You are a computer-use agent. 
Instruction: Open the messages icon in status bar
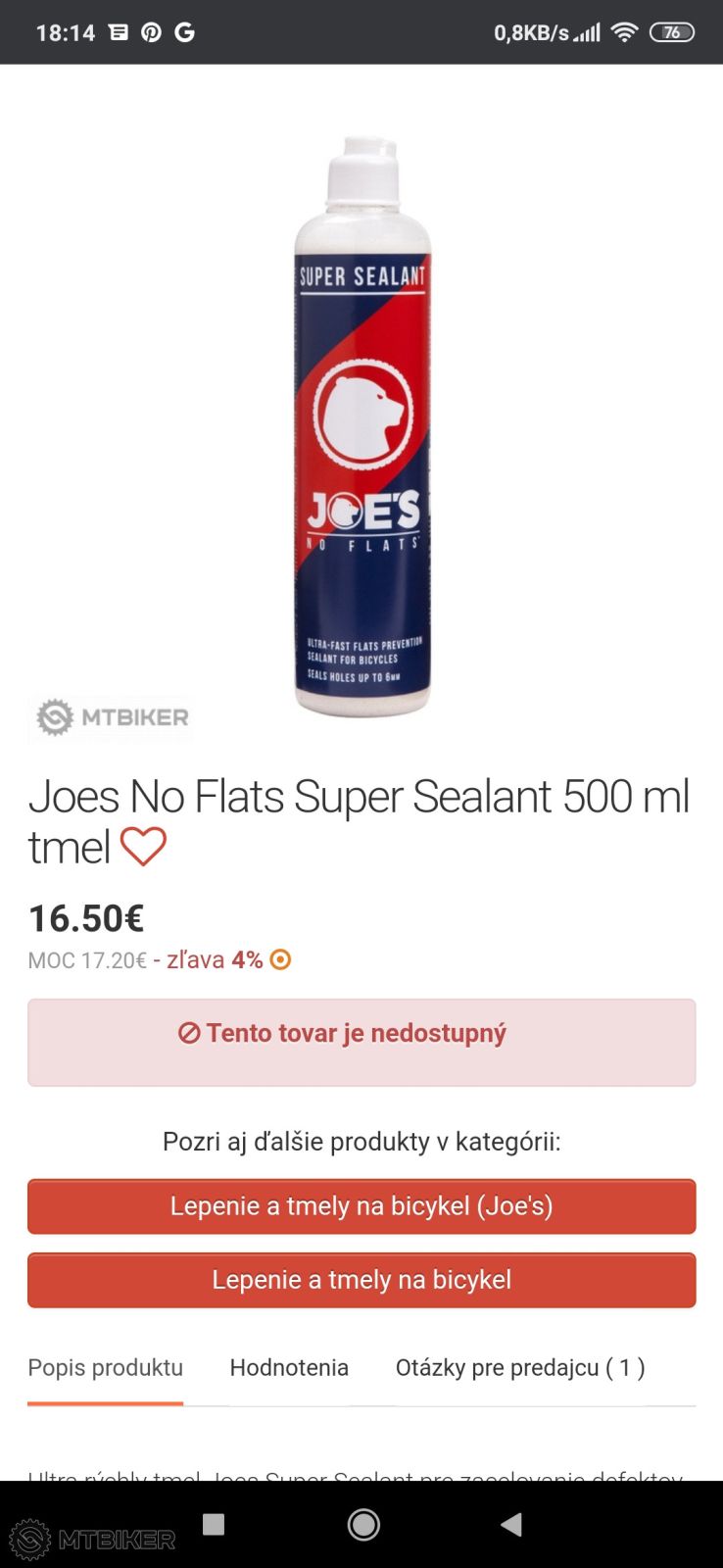click(x=118, y=31)
